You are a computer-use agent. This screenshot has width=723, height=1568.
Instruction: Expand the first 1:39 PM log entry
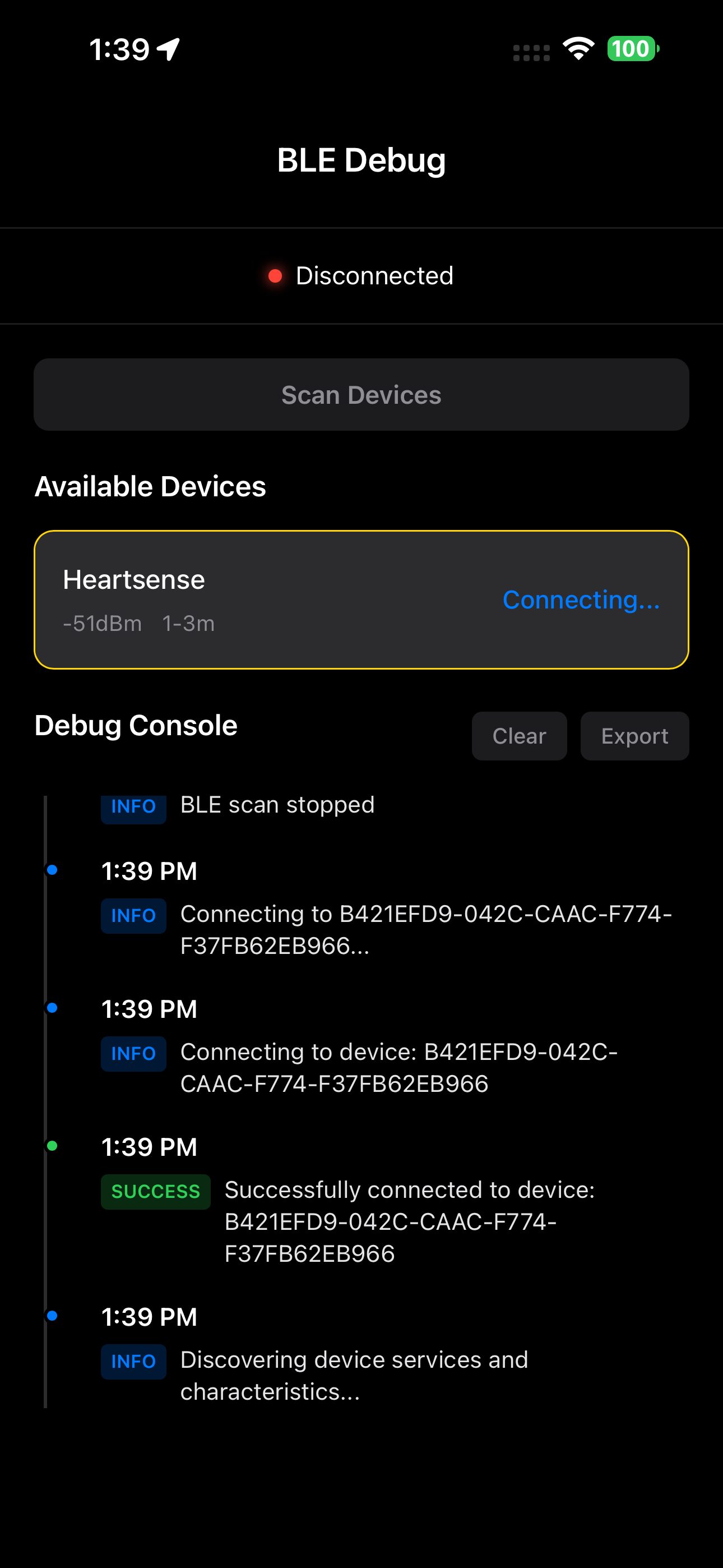point(149,870)
